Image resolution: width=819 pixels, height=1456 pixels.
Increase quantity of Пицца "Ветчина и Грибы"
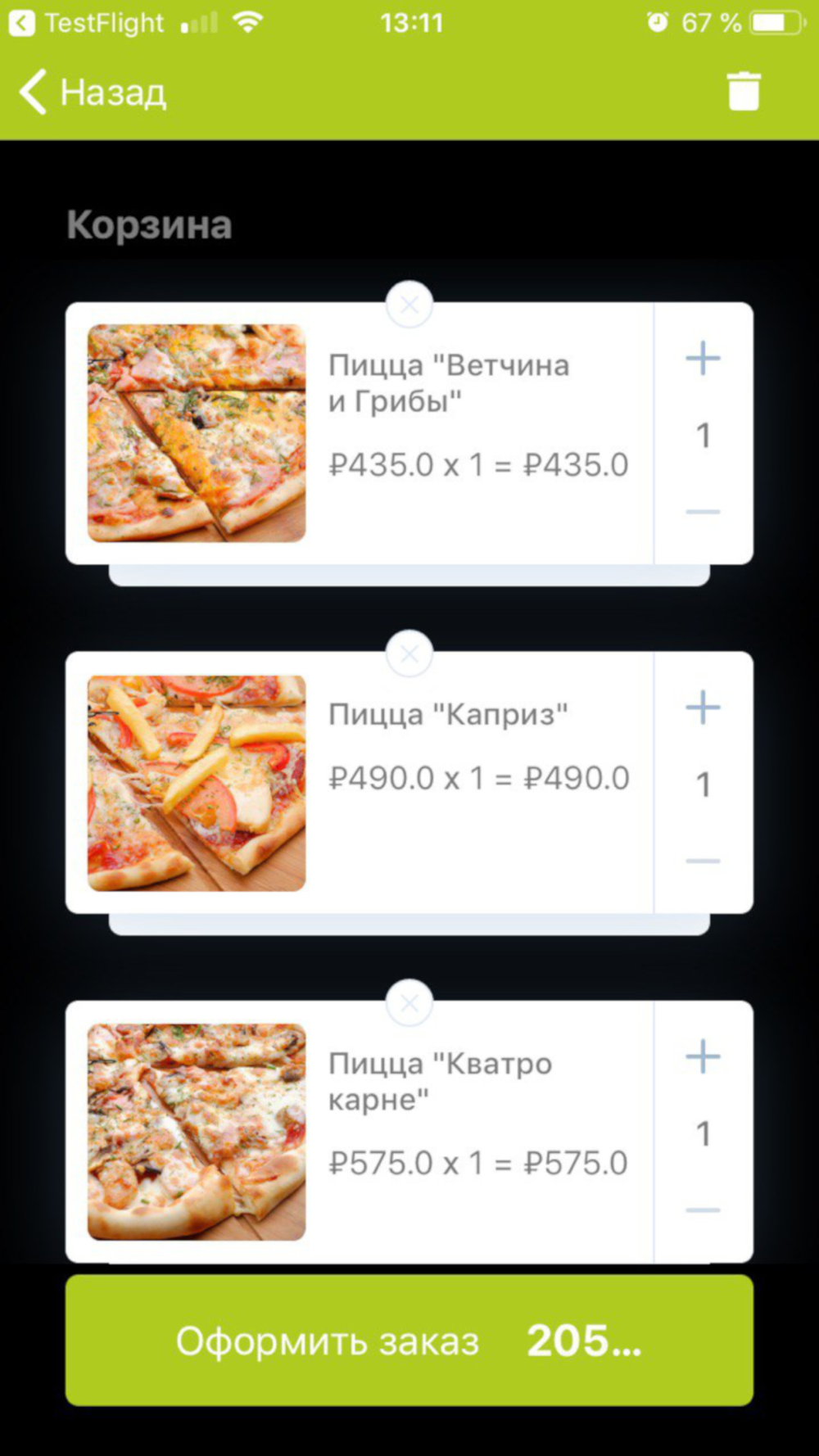pyautogui.click(x=703, y=359)
